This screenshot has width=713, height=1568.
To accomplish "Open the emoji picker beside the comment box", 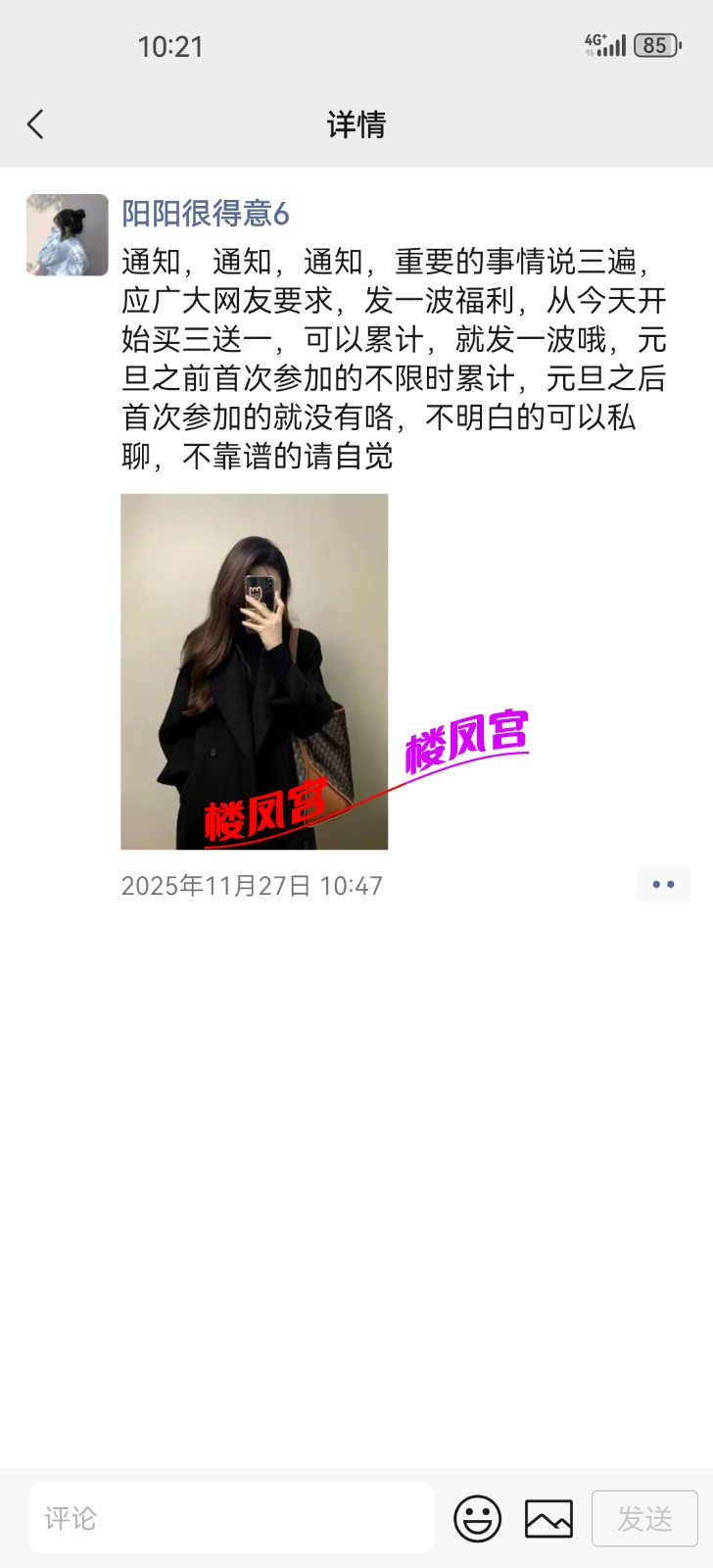I will point(477,1518).
